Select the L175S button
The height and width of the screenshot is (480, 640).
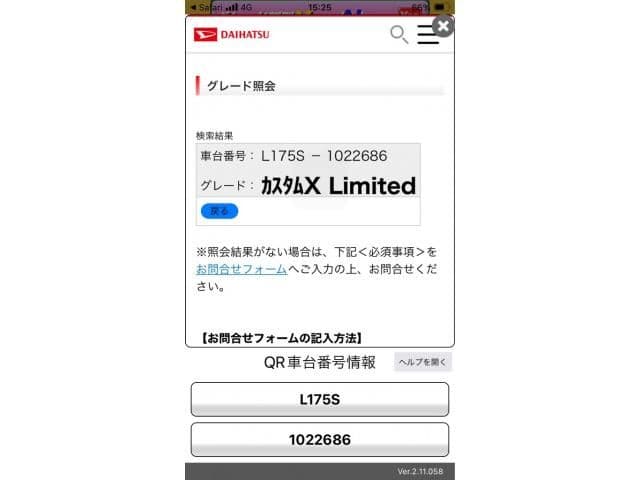point(319,399)
